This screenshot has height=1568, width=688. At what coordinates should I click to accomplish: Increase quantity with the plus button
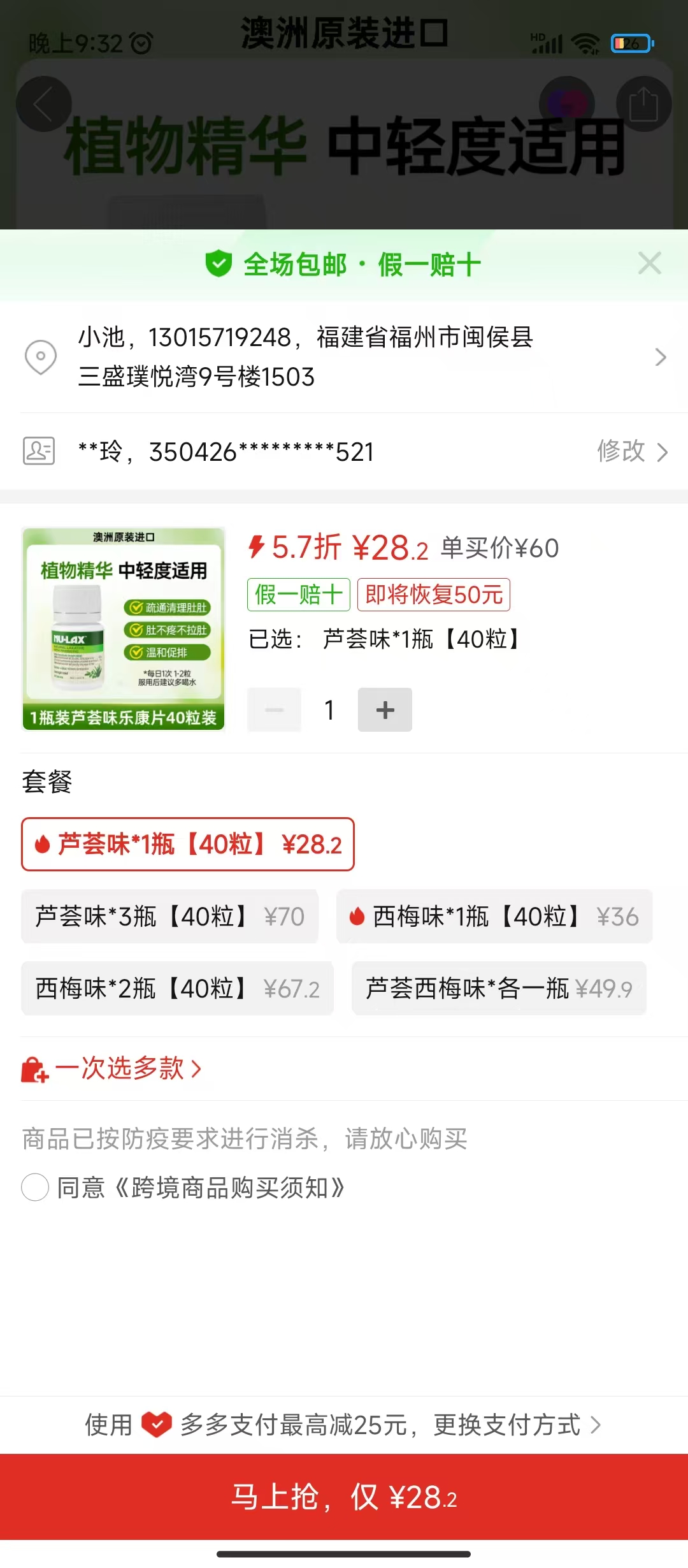[385, 709]
